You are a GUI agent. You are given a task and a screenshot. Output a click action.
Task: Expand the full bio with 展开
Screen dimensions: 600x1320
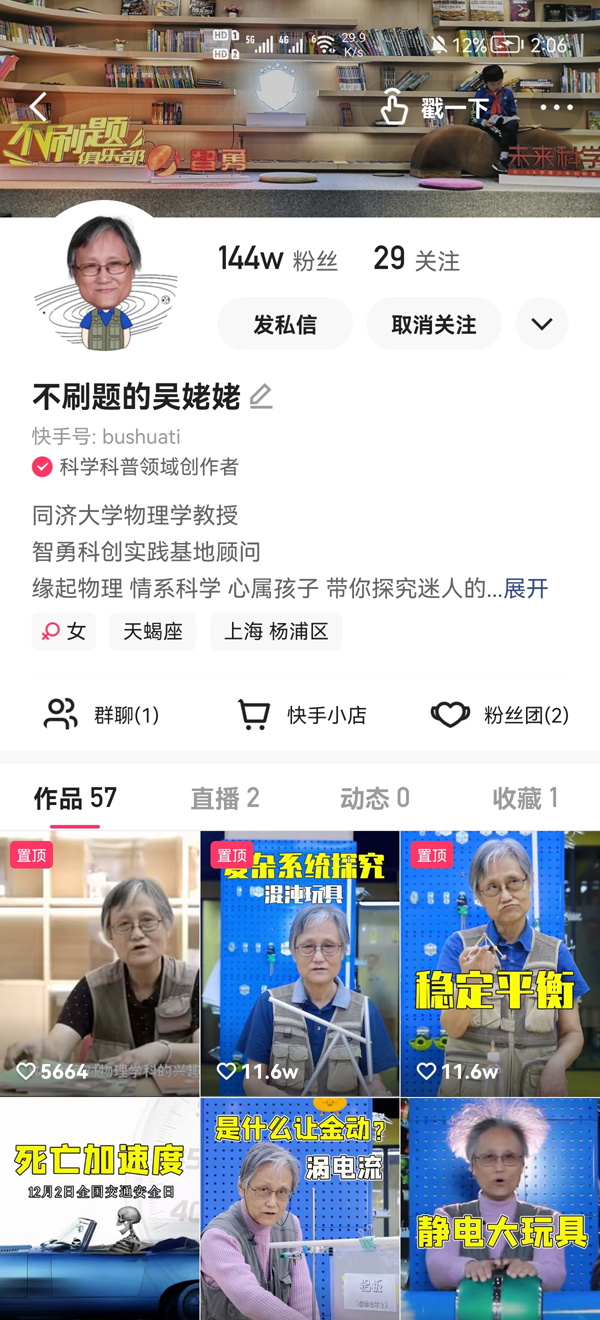pos(526,588)
